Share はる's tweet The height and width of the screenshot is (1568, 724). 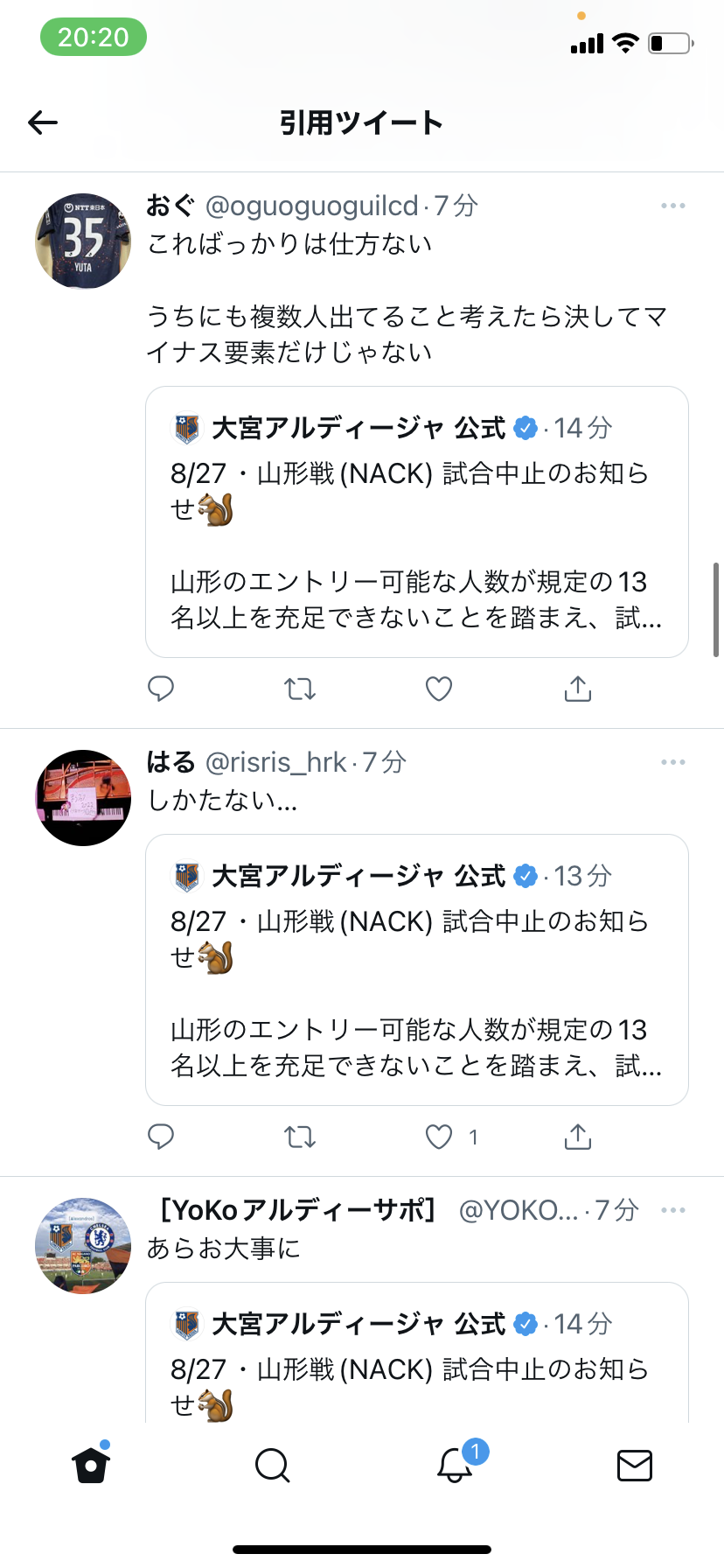point(578,1137)
